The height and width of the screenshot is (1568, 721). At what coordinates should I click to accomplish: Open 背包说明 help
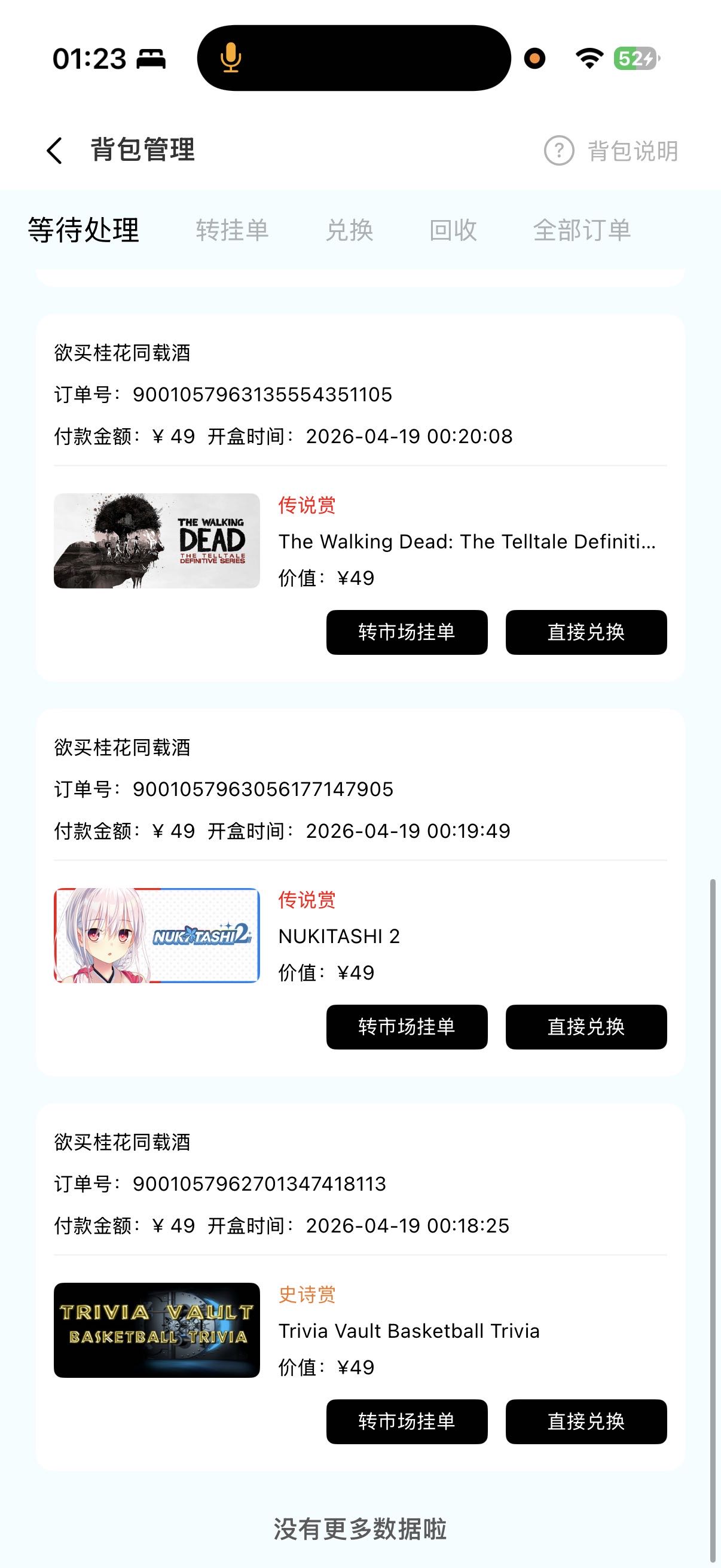(x=612, y=151)
